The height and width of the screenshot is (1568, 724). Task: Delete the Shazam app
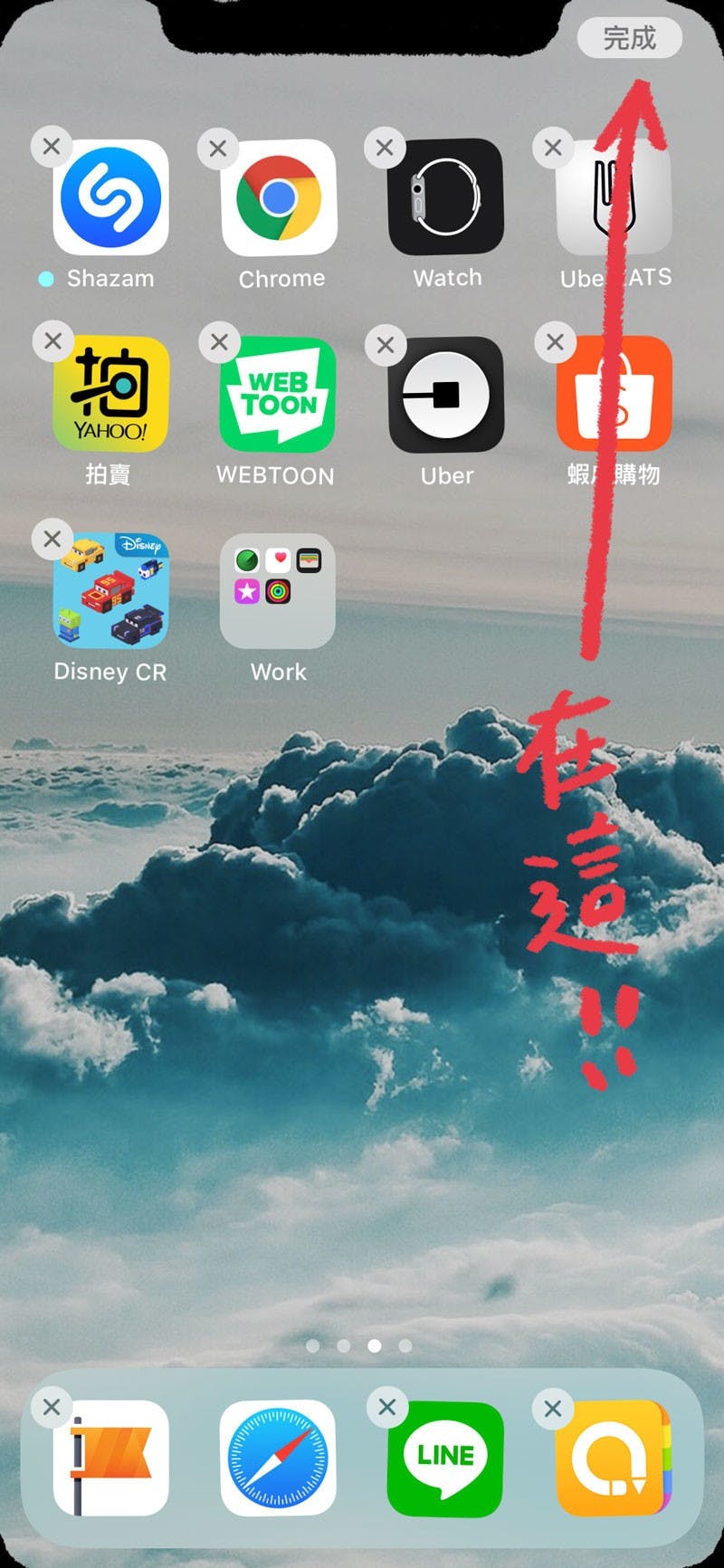[x=52, y=146]
